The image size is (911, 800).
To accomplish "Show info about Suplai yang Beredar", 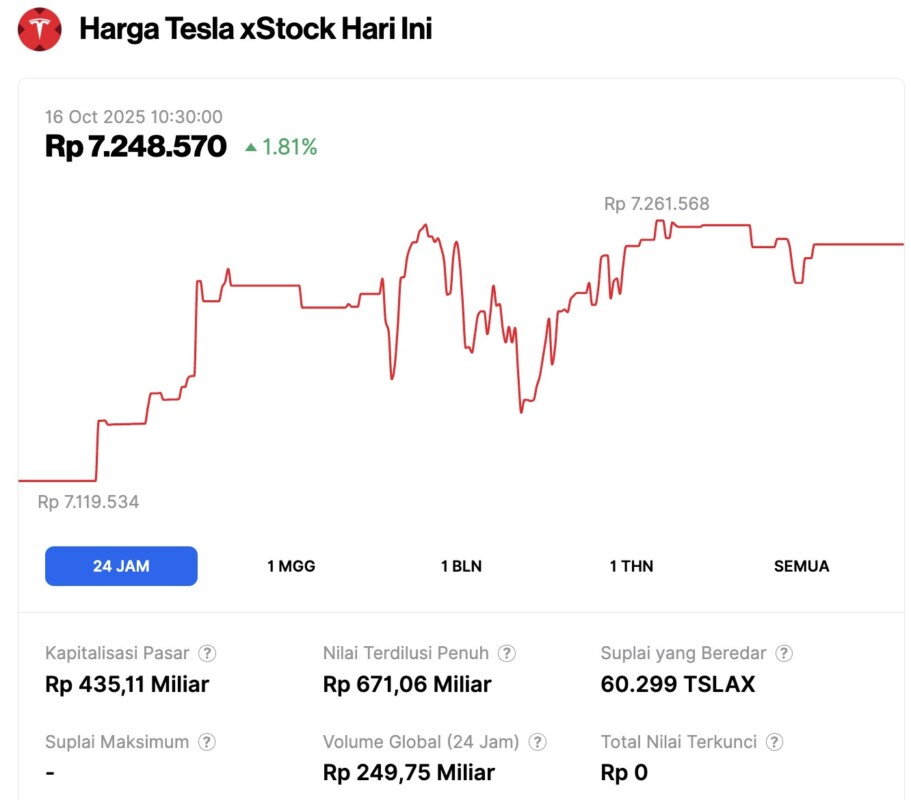I will pyautogui.click(x=784, y=653).
